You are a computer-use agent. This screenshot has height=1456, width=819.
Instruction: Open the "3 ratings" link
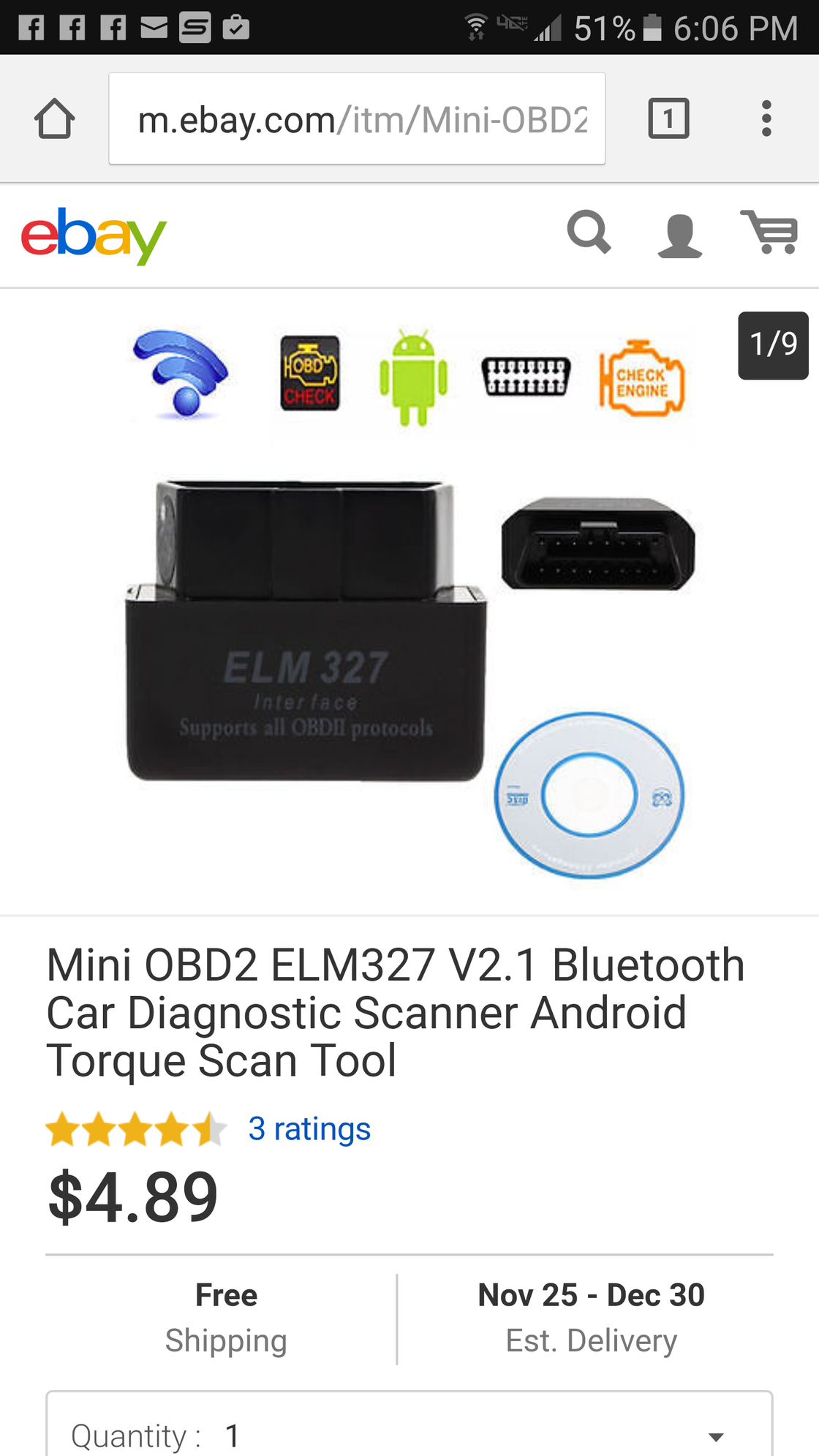[309, 1128]
